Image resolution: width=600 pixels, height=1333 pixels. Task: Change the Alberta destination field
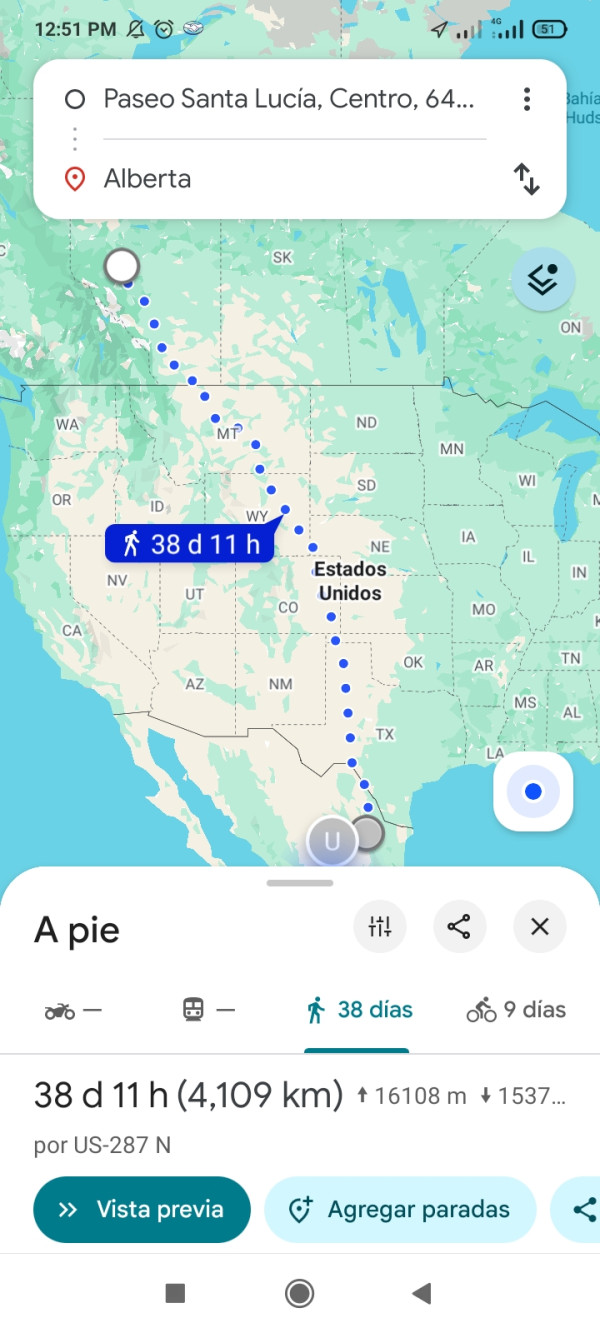point(288,179)
